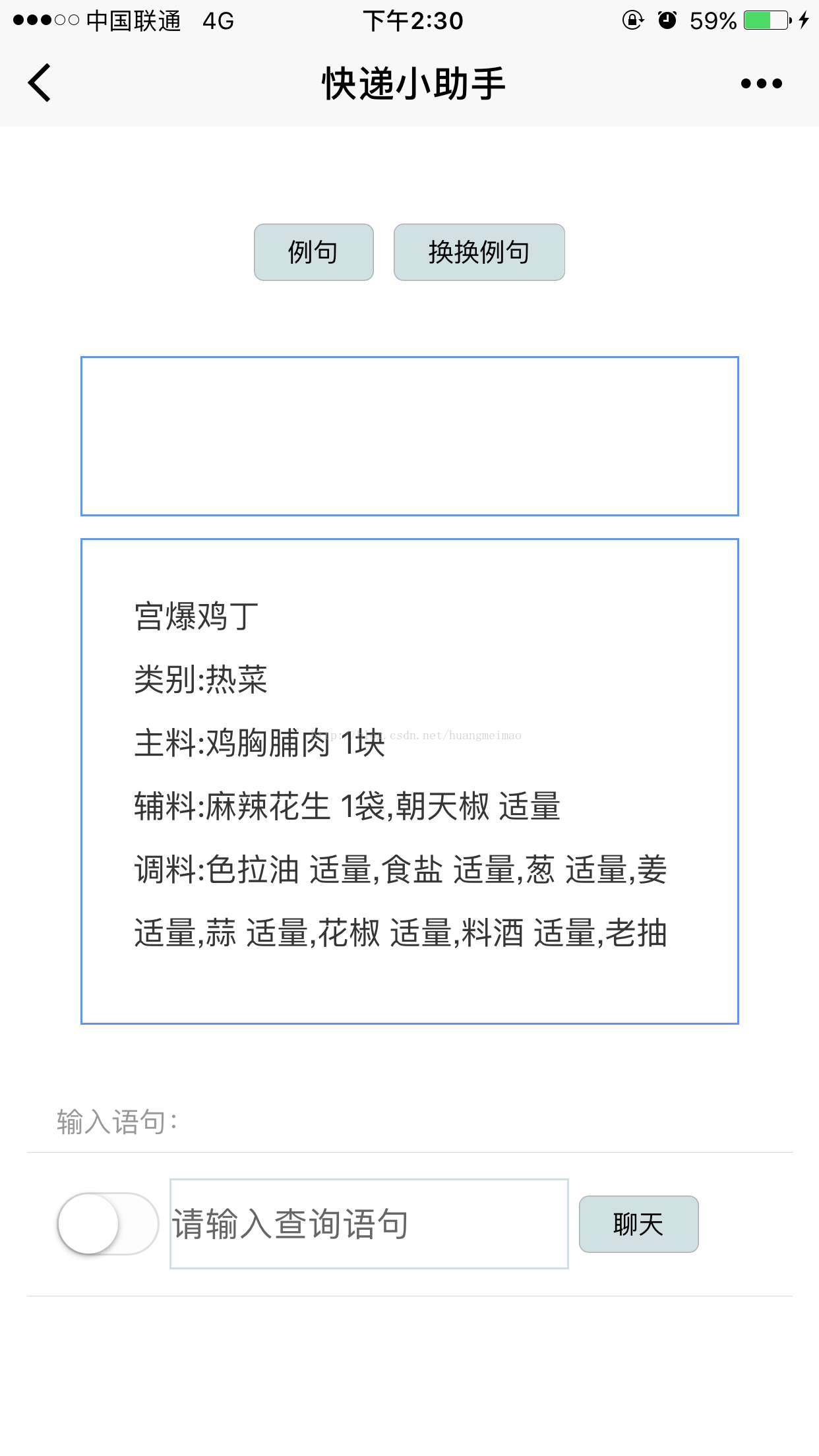Tap the 例句 button

314,253
